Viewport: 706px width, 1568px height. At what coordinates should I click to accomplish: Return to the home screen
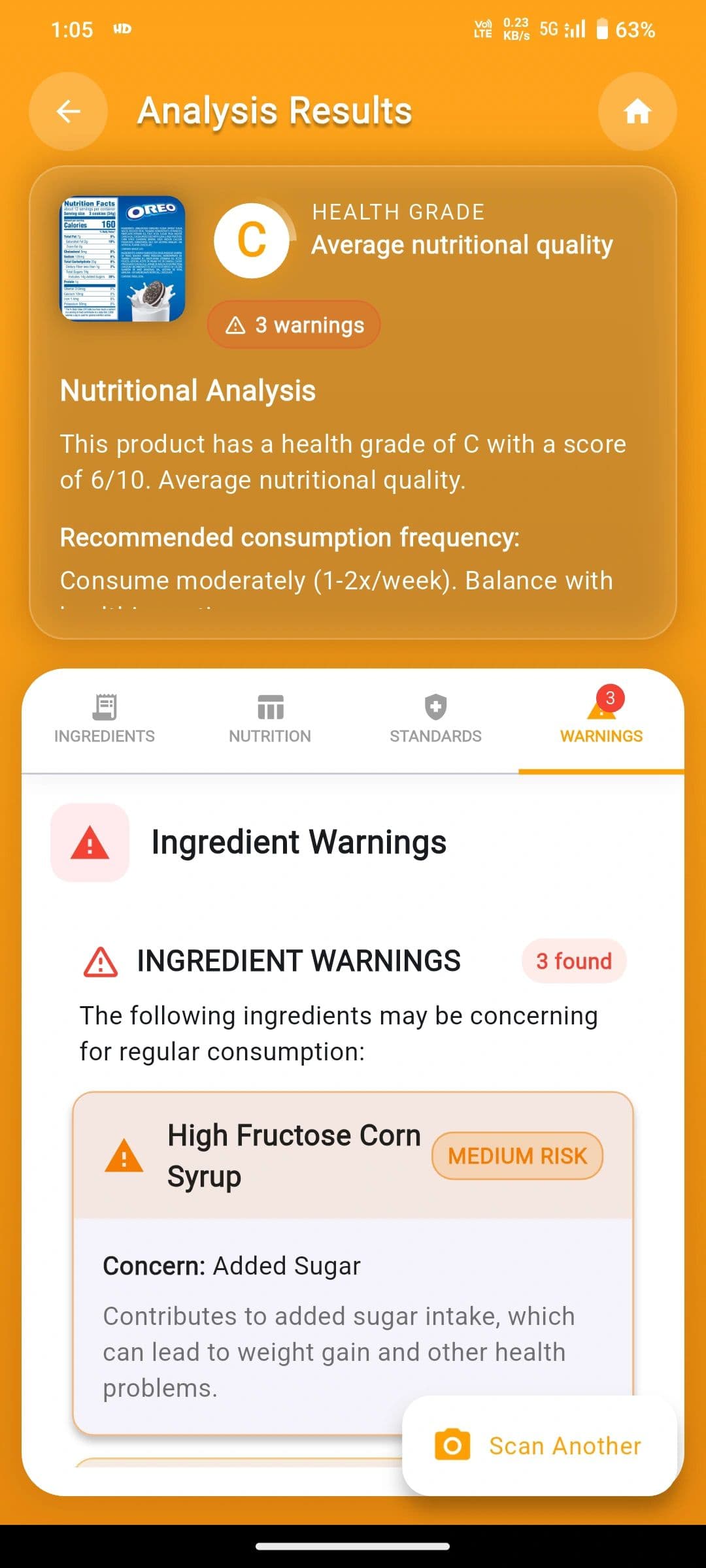(637, 112)
